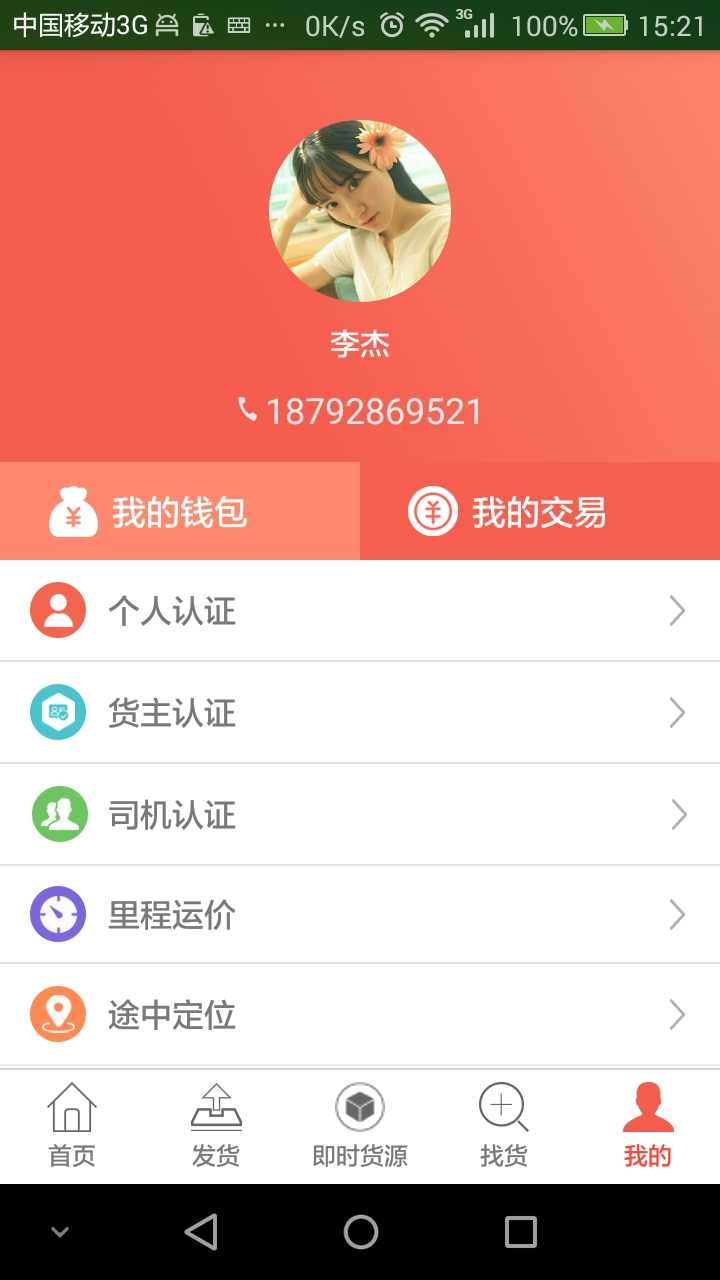
Task: Switch to the 即时货源 tab
Action: pyautogui.click(x=360, y=1127)
